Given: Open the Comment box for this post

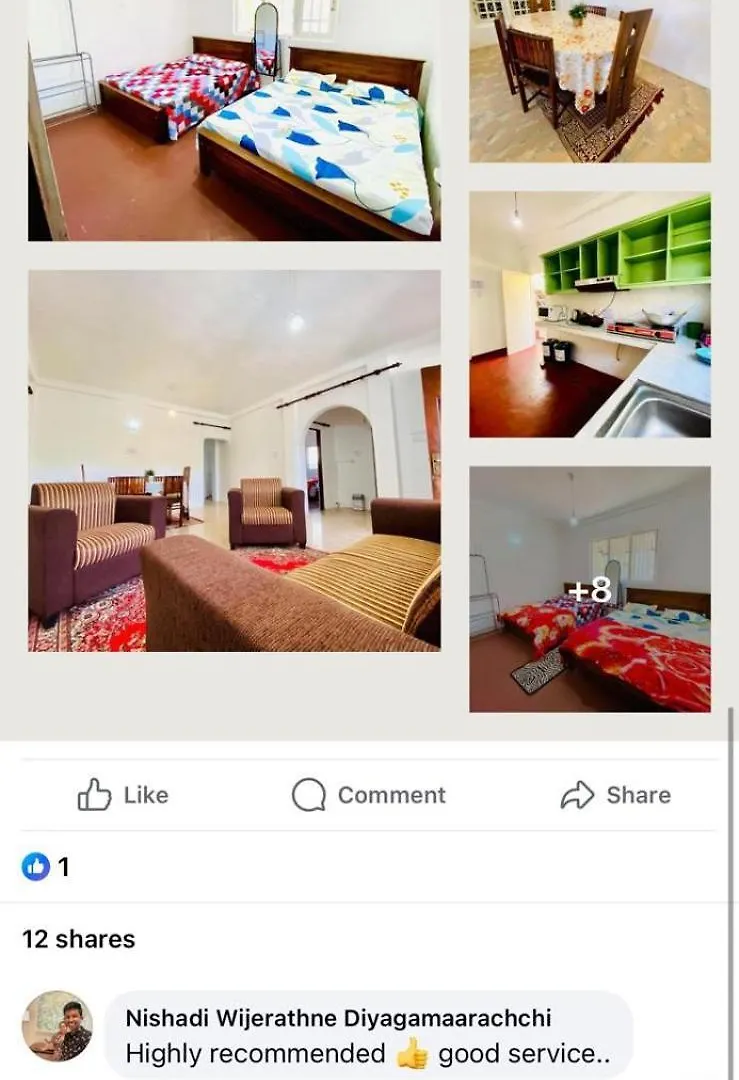Looking at the screenshot, I should coord(369,795).
